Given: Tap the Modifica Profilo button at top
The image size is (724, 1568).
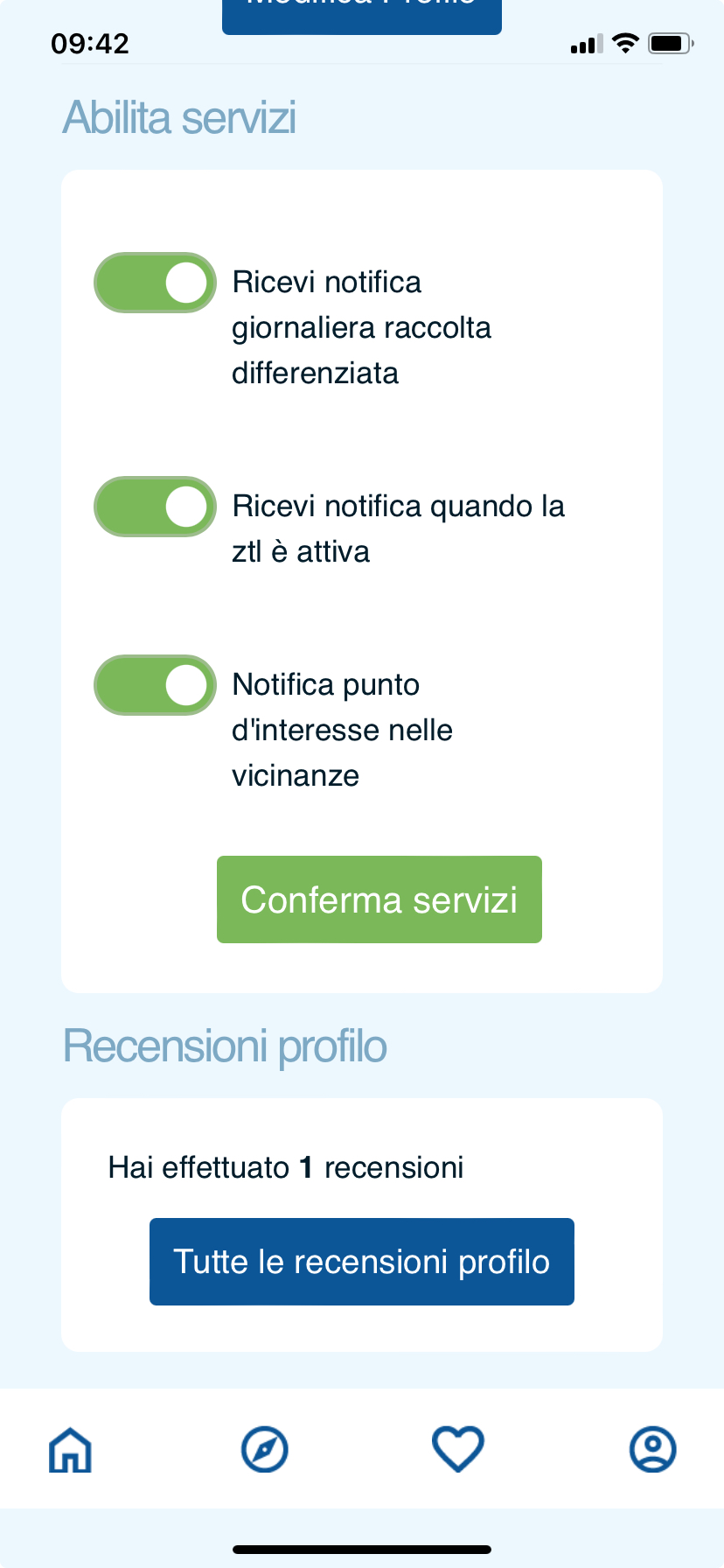Looking at the screenshot, I should tap(361, 12).
